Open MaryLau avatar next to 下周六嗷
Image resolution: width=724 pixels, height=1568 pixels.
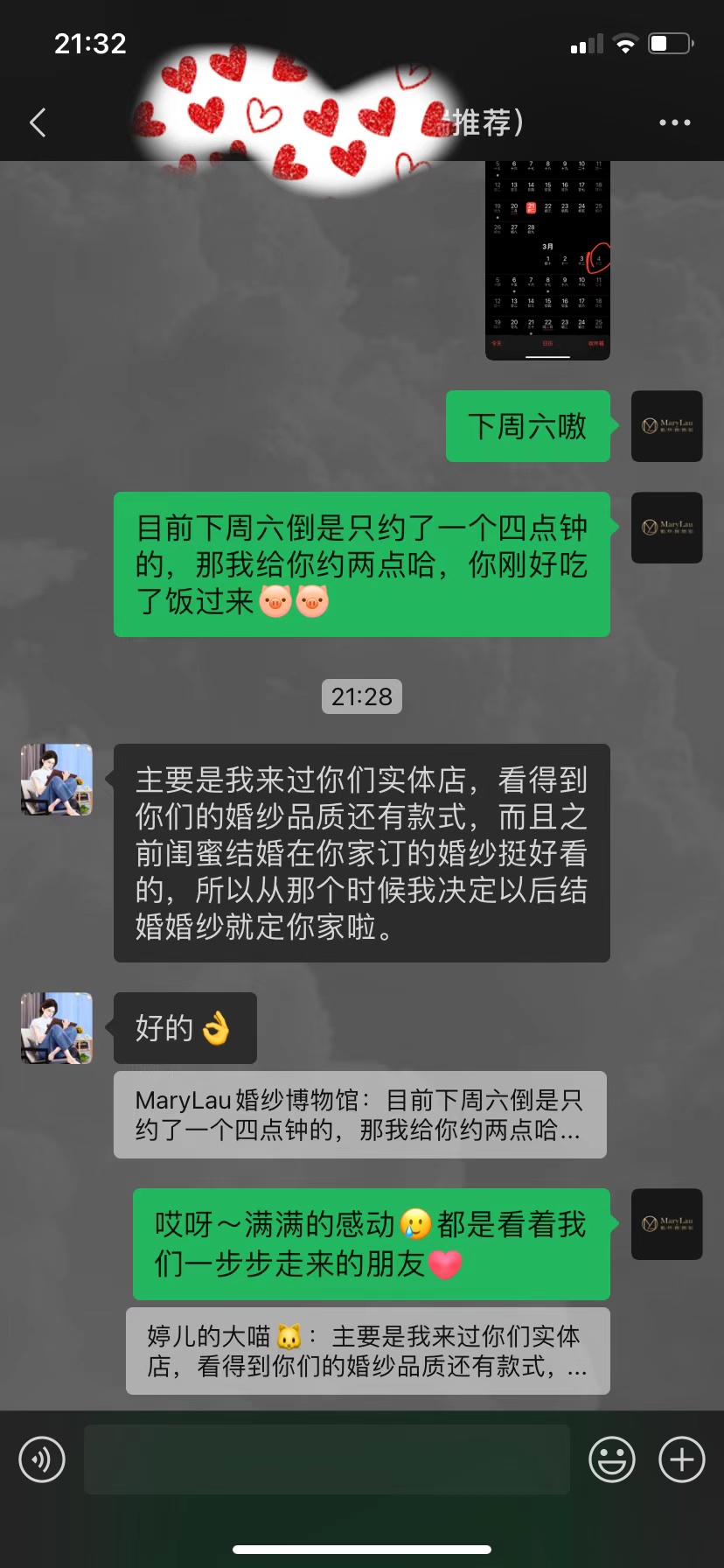pos(667,426)
